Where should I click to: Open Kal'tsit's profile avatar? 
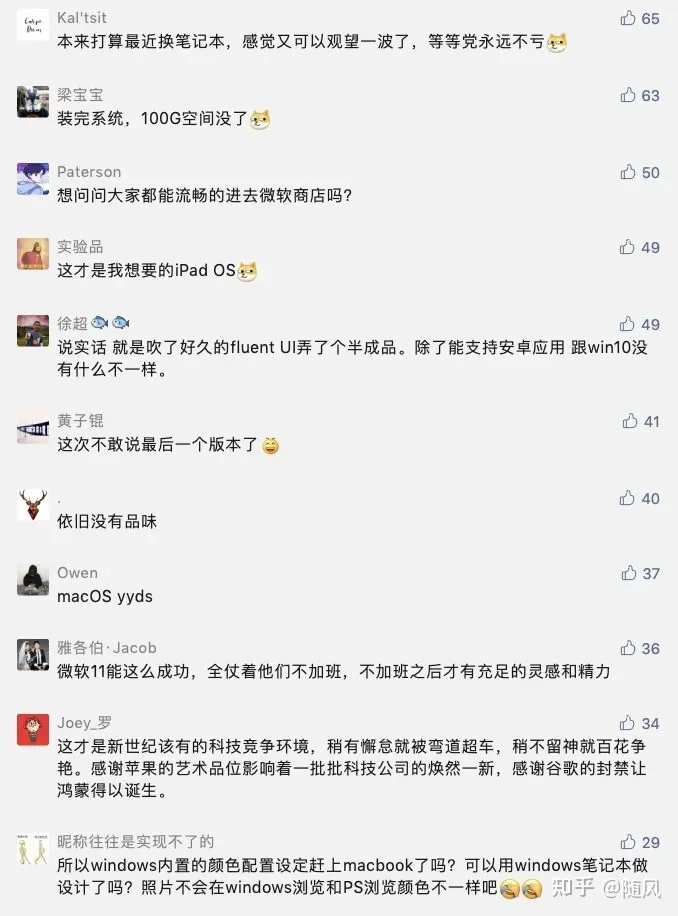33,26
